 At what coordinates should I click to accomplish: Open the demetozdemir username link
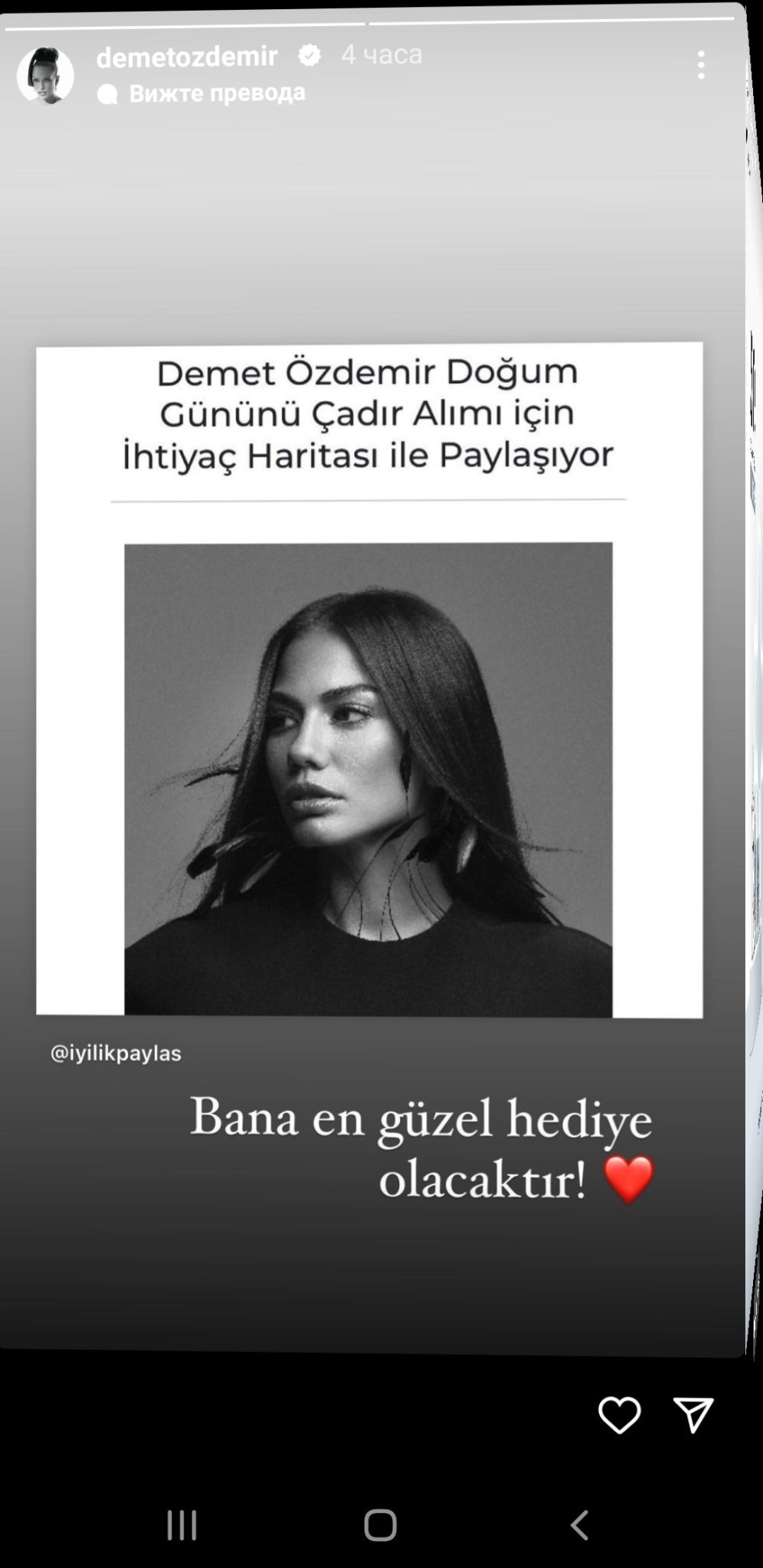coord(186,56)
